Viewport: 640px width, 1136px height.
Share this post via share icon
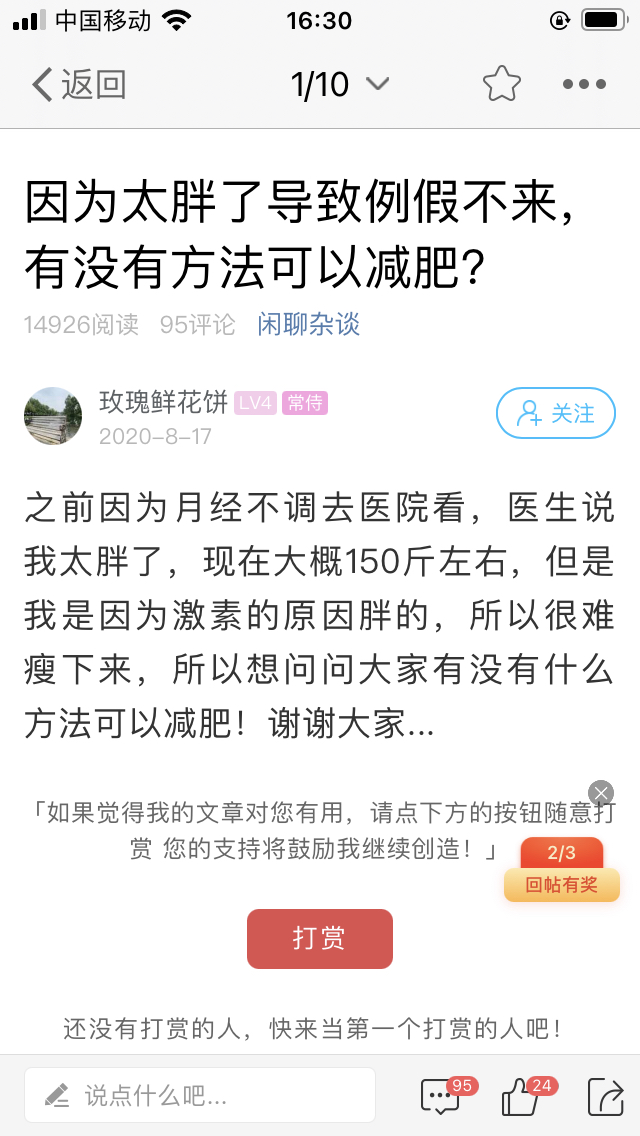point(604,1096)
